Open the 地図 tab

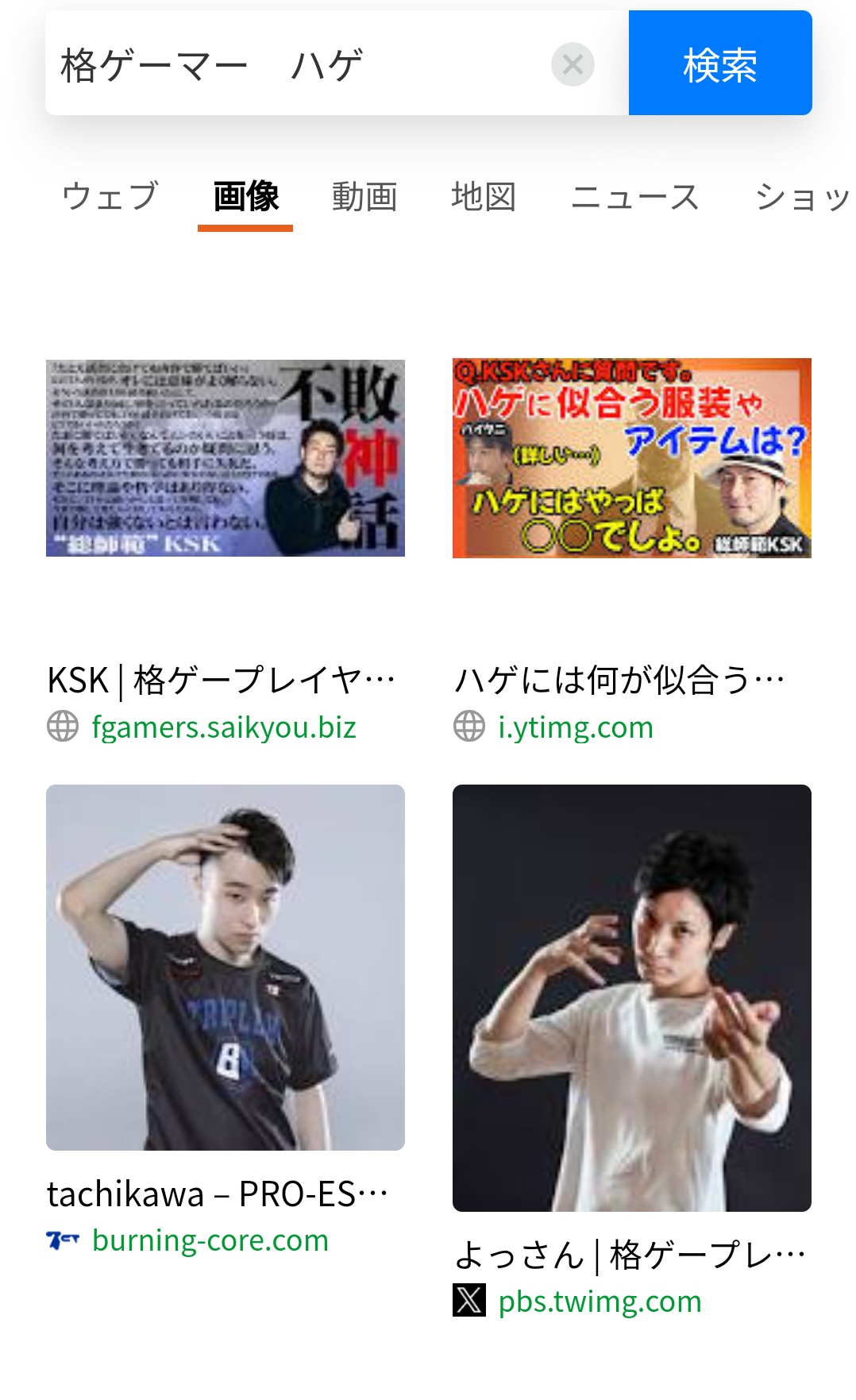(484, 196)
